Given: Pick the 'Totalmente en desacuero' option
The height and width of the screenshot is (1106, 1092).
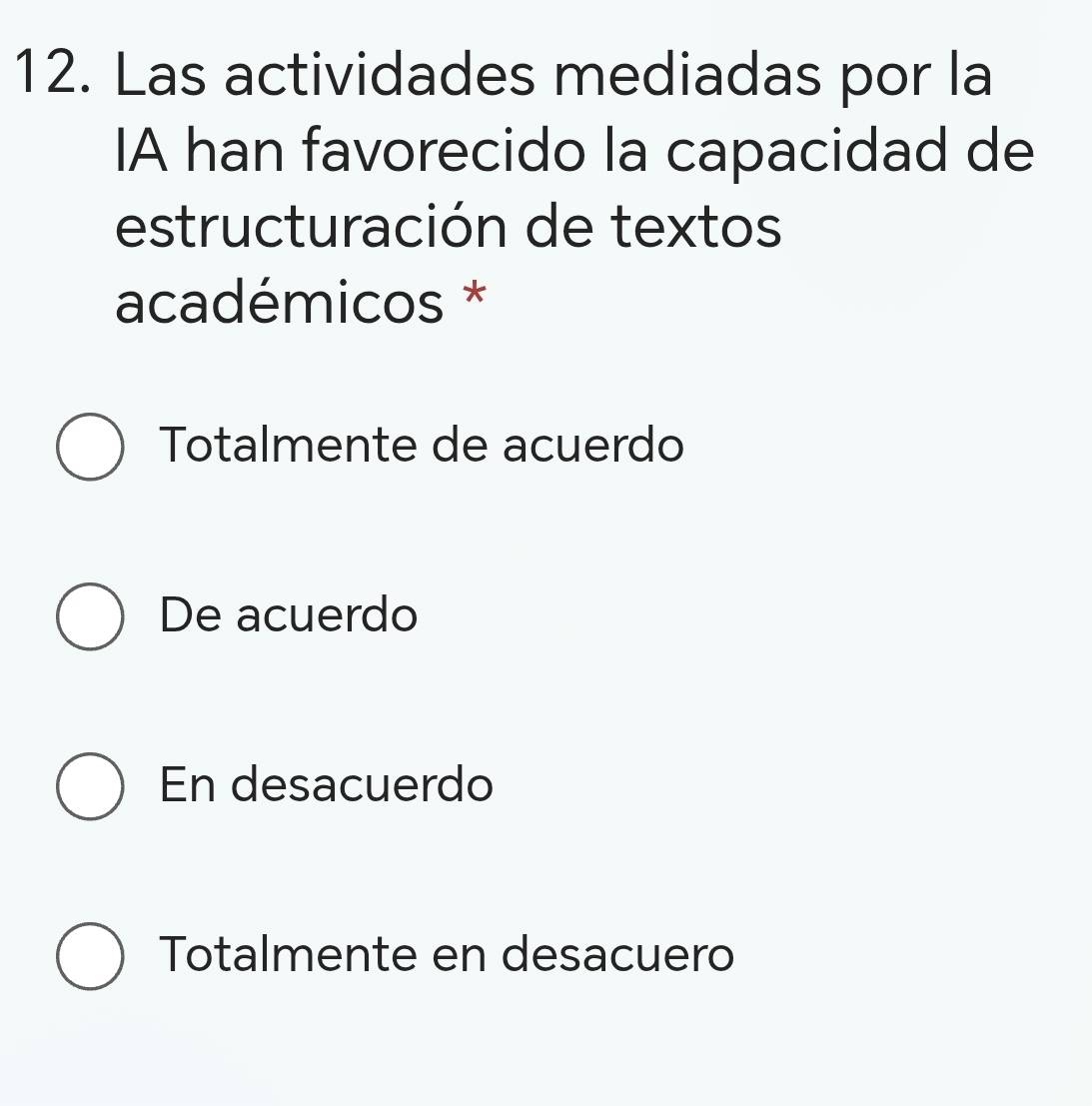Looking at the screenshot, I should 91,956.
